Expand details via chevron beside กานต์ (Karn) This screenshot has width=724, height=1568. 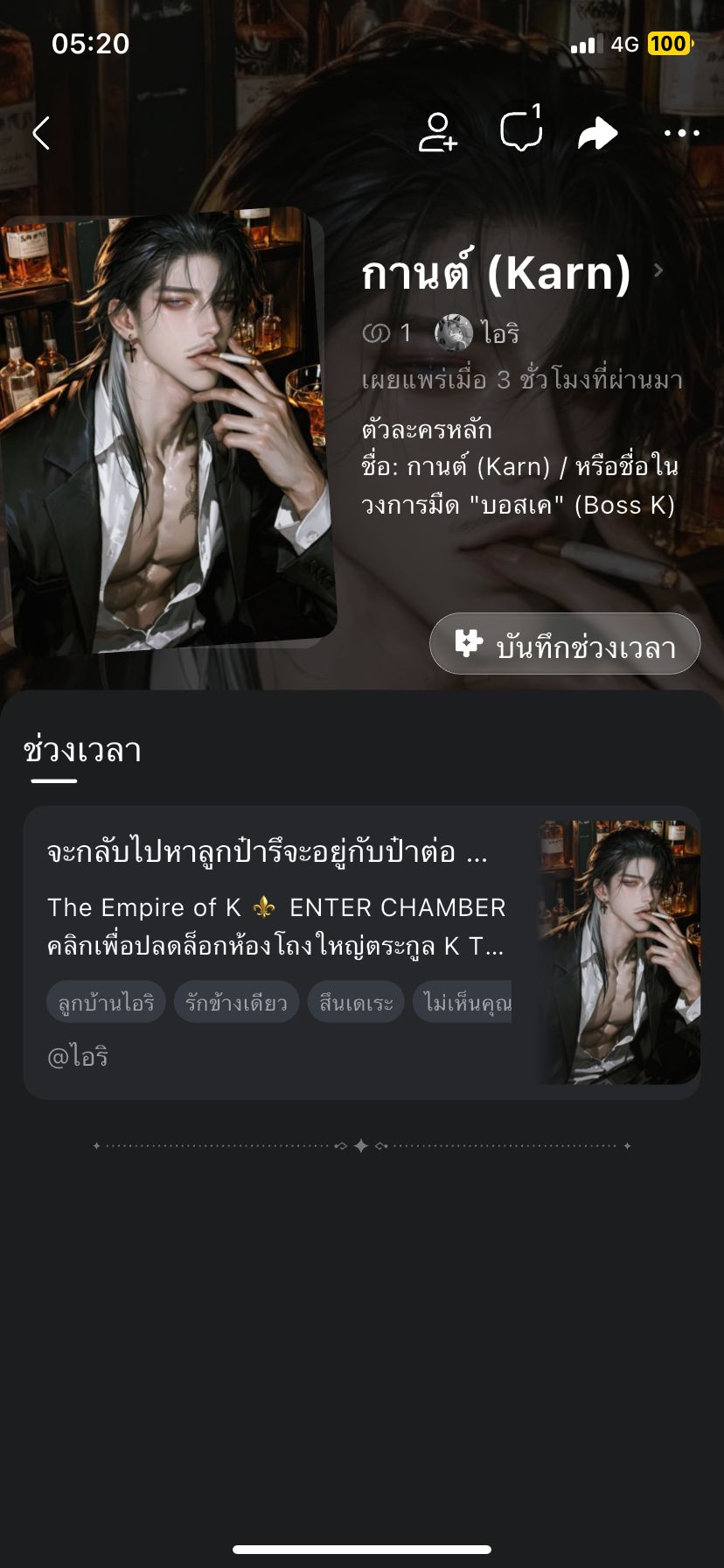click(658, 270)
